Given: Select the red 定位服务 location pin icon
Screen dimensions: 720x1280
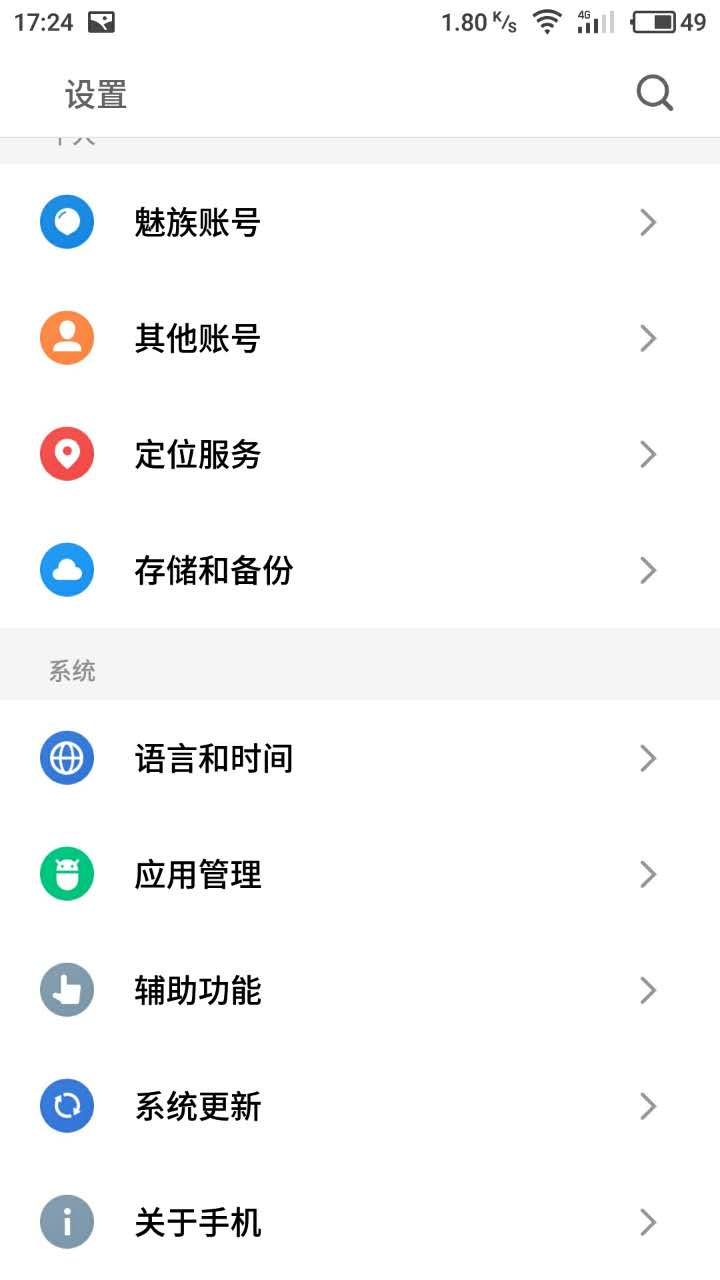Looking at the screenshot, I should pyautogui.click(x=66, y=454).
